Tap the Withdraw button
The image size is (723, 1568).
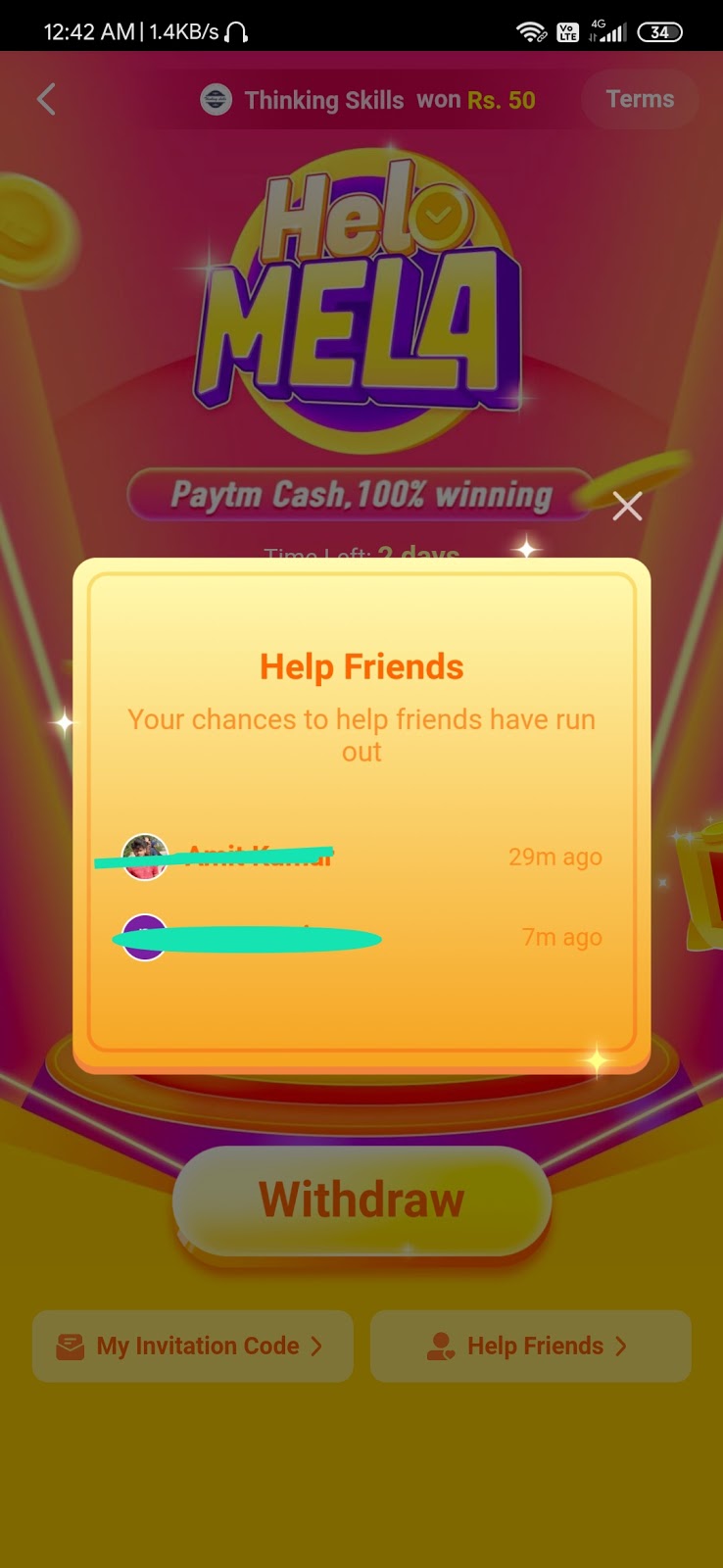[361, 1198]
